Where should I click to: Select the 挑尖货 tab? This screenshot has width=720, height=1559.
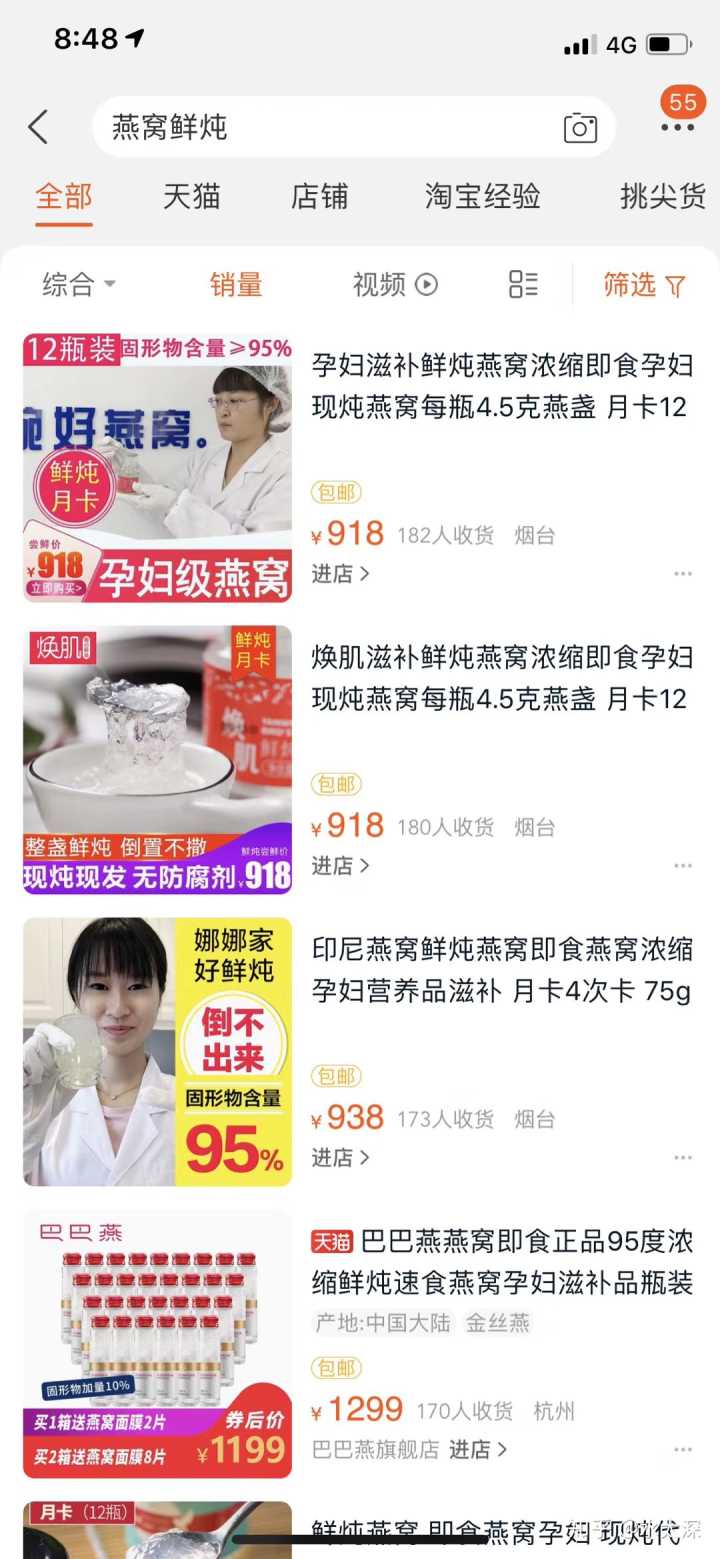tap(662, 196)
